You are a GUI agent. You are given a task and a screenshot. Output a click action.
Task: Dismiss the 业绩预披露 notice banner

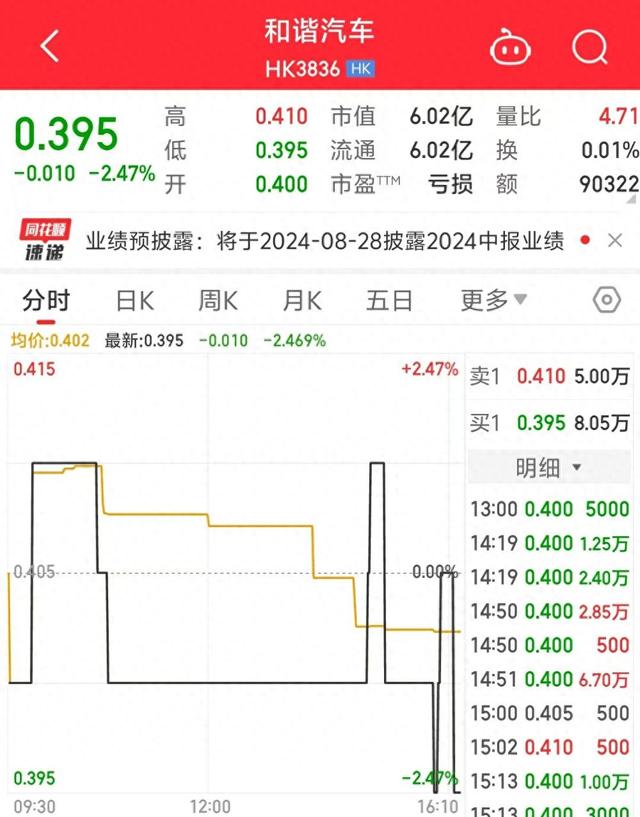[615, 241]
